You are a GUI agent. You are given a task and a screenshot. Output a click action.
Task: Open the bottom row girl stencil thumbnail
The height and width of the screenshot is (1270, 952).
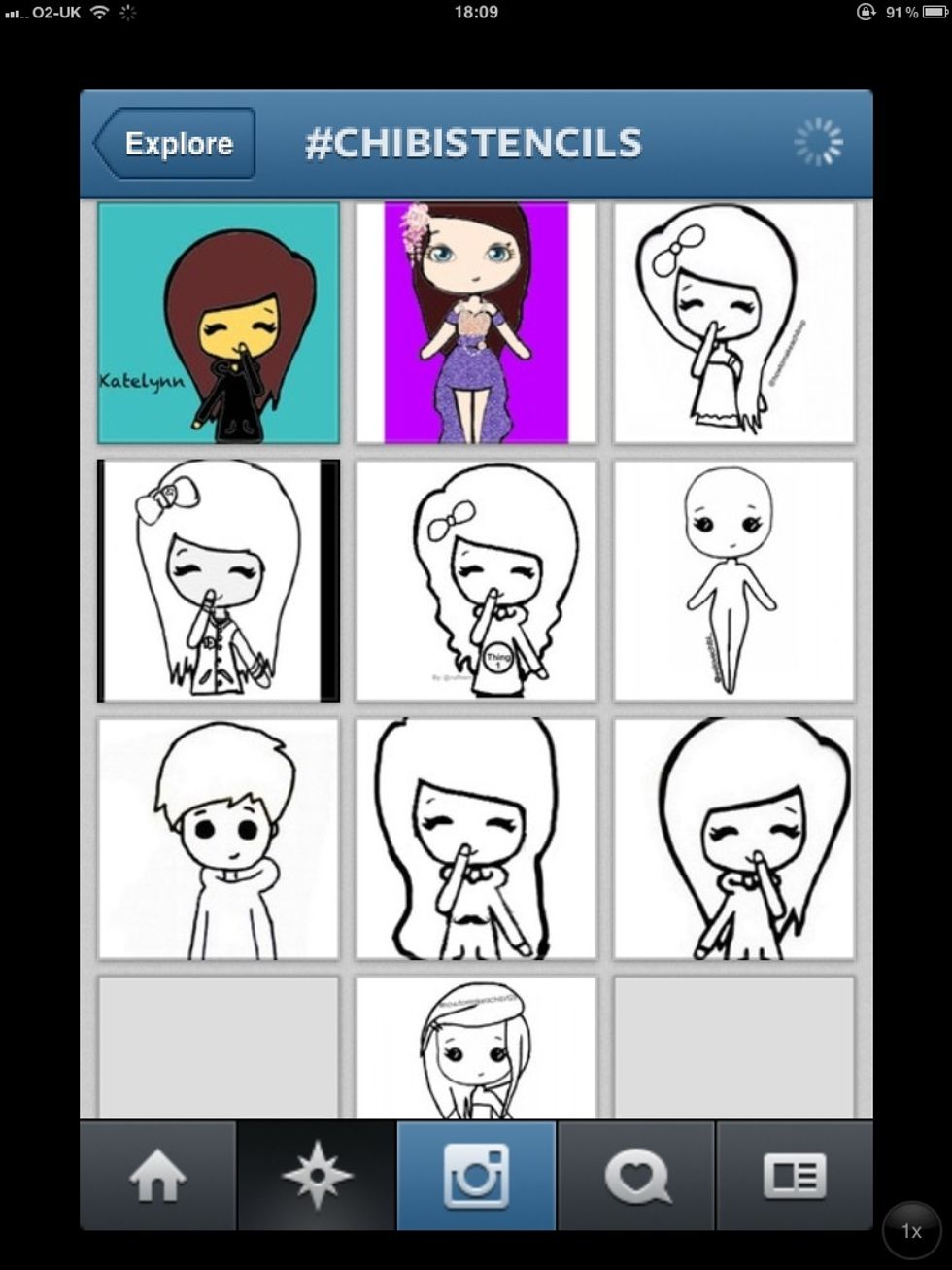coord(476,1045)
